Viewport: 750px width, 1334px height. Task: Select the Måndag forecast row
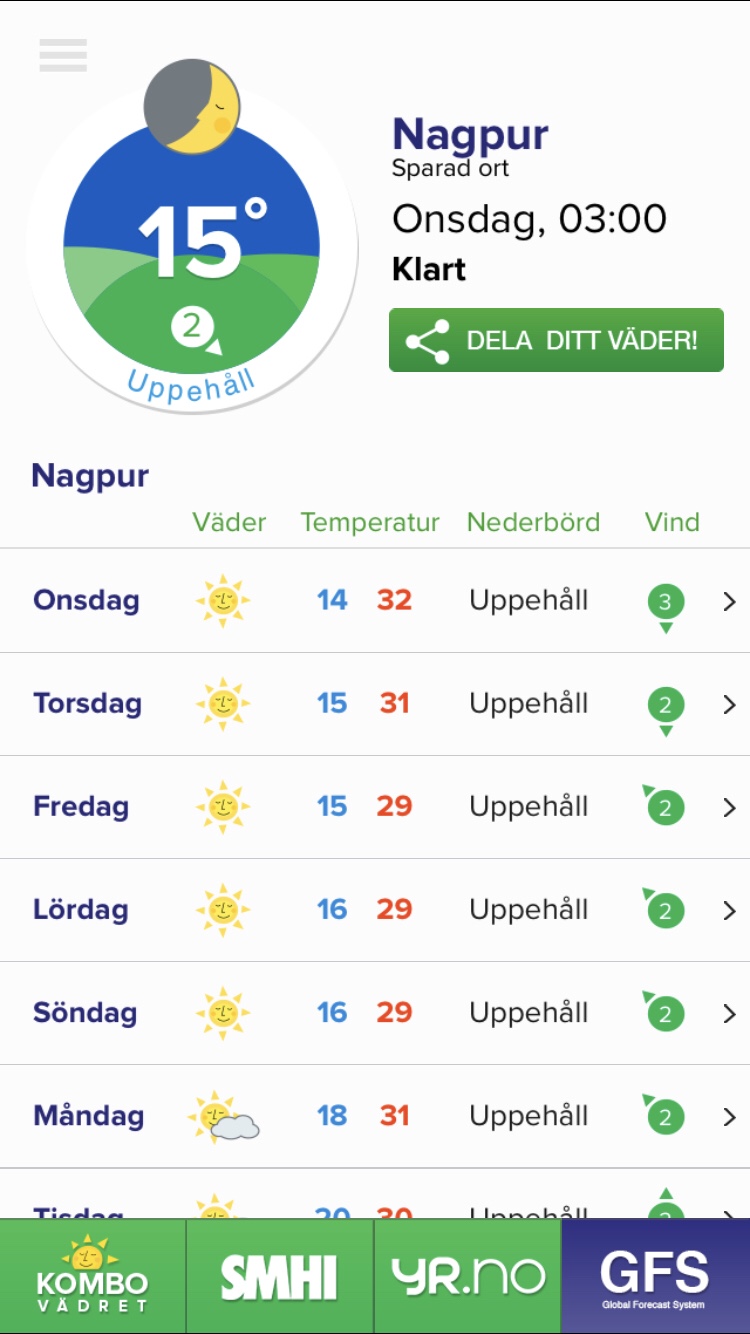click(x=375, y=1116)
